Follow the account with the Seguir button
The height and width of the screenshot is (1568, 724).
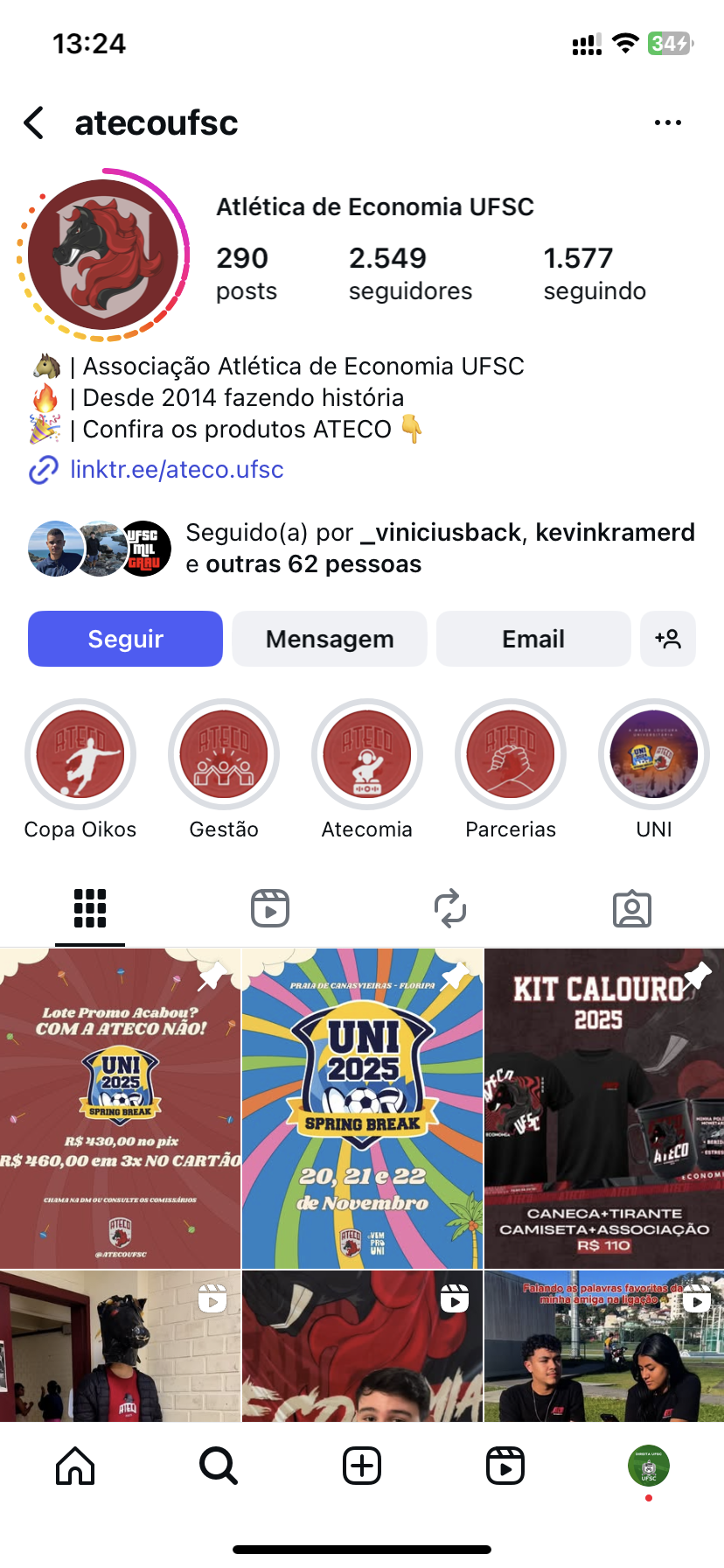click(x=125, y=639)
